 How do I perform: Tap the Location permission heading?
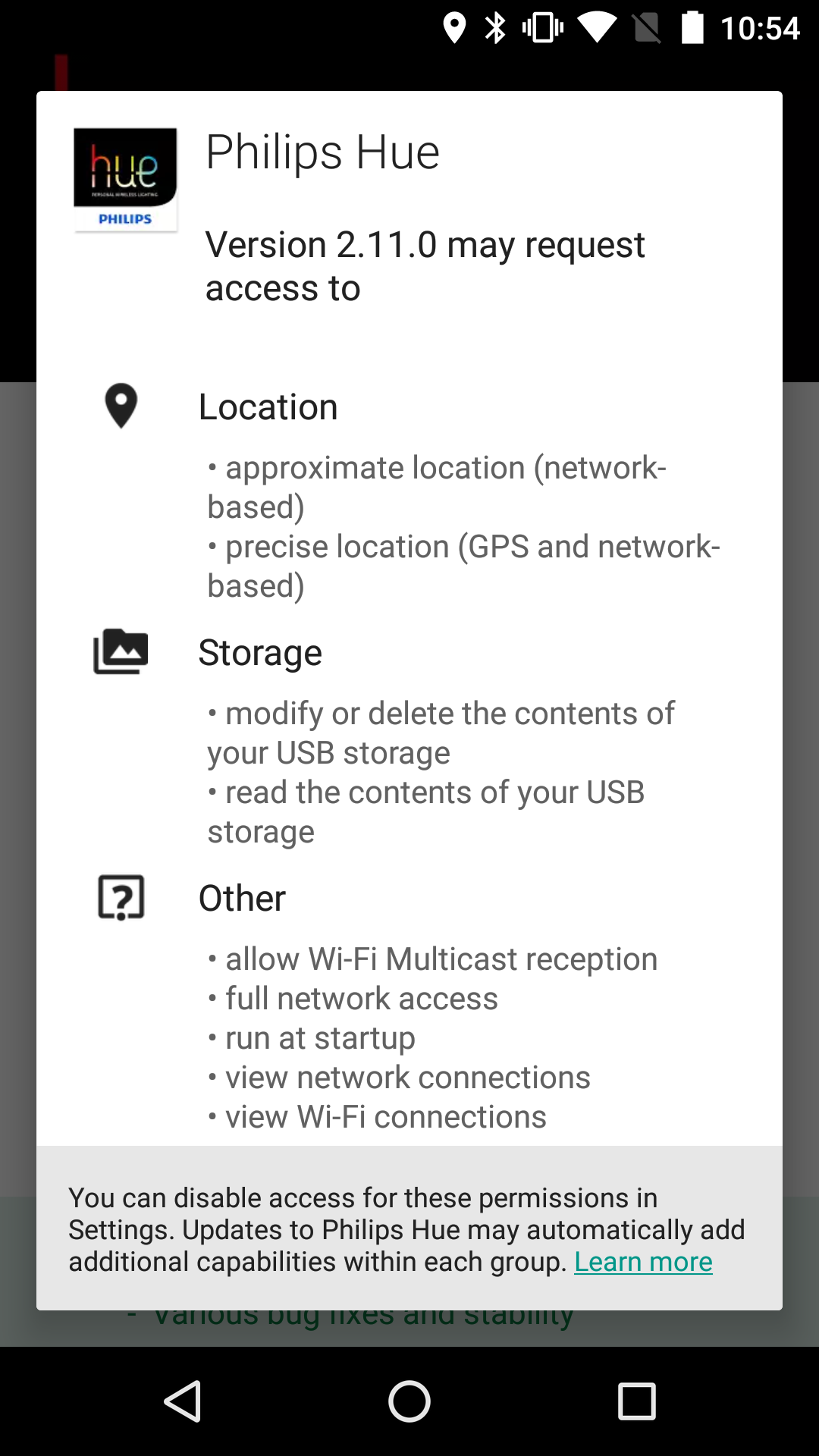[268, 406]
